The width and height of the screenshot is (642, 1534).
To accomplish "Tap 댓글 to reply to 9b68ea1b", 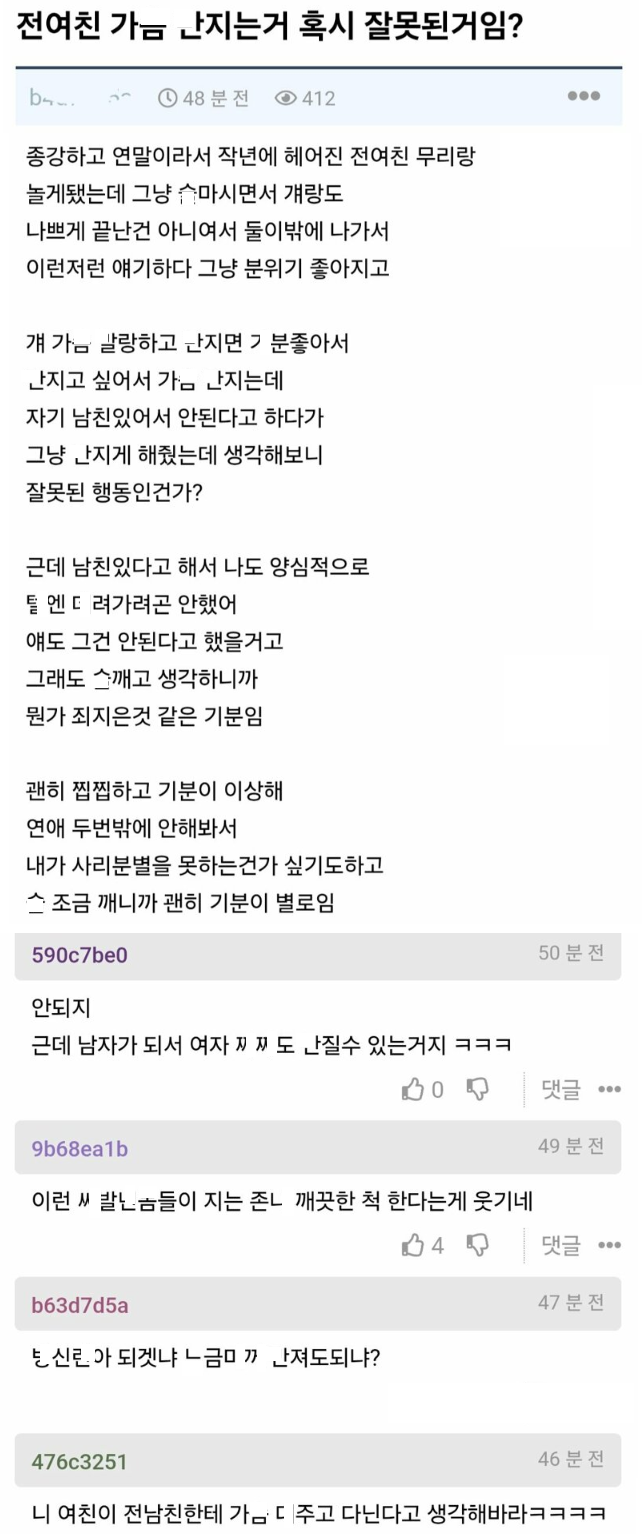I will coord(561,1245).
